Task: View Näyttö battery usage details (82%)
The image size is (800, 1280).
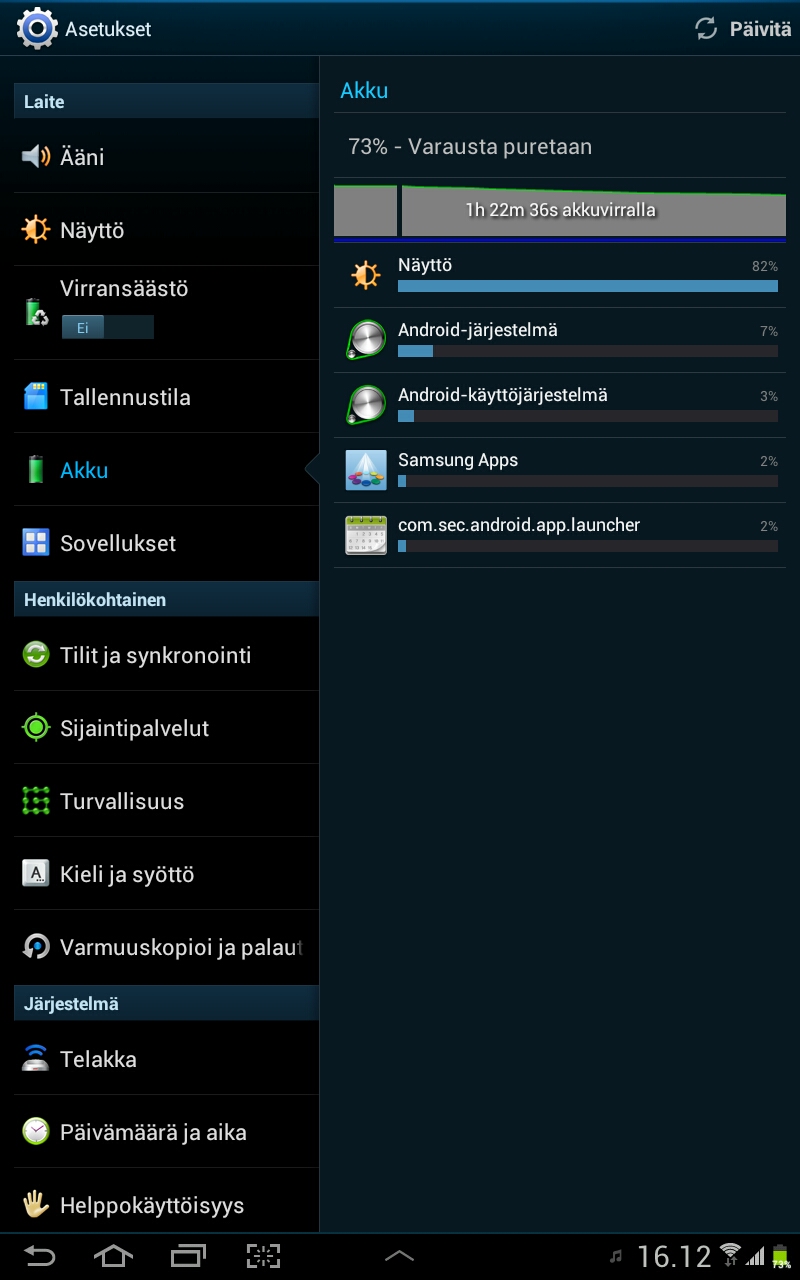Action: [560, 275]
